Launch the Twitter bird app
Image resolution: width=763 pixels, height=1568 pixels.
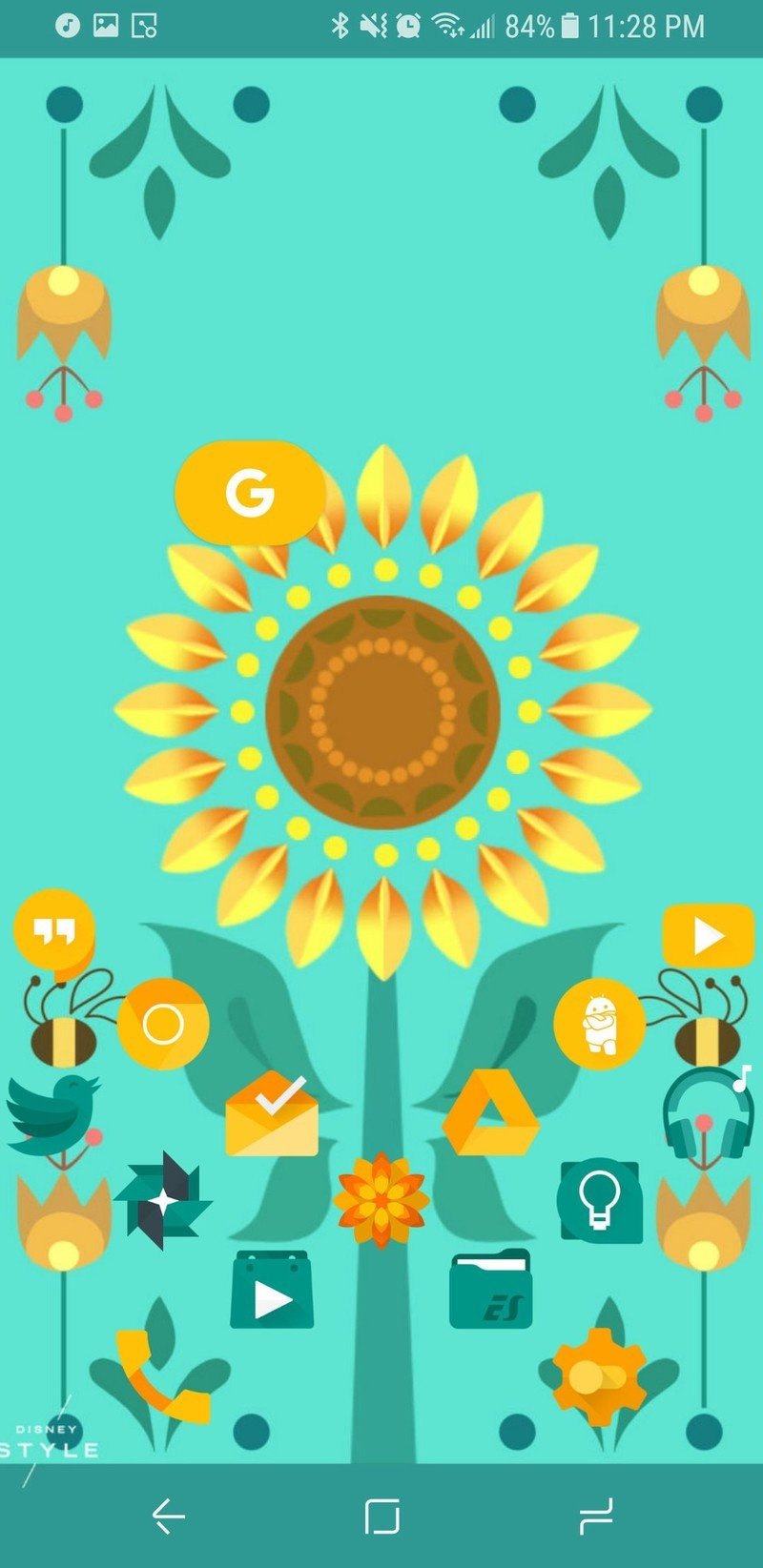54,1112
